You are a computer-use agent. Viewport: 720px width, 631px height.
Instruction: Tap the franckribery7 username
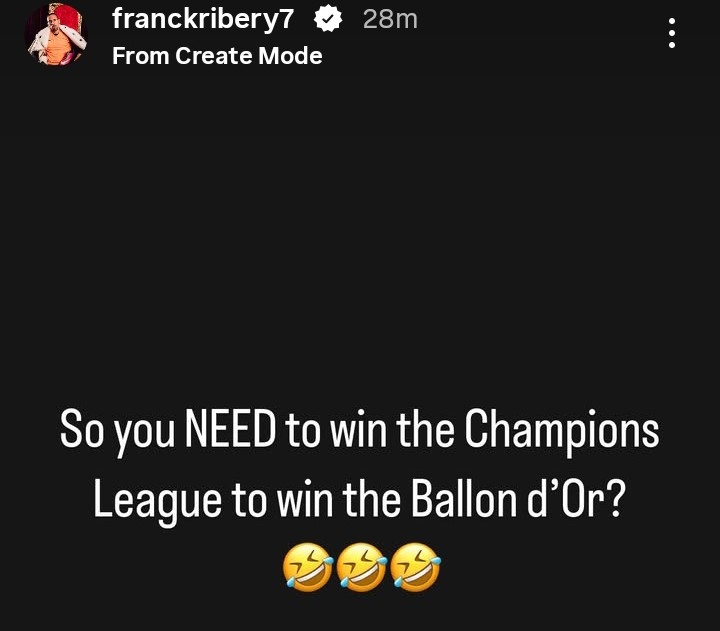pyautogui.click(x=202, y=18)
